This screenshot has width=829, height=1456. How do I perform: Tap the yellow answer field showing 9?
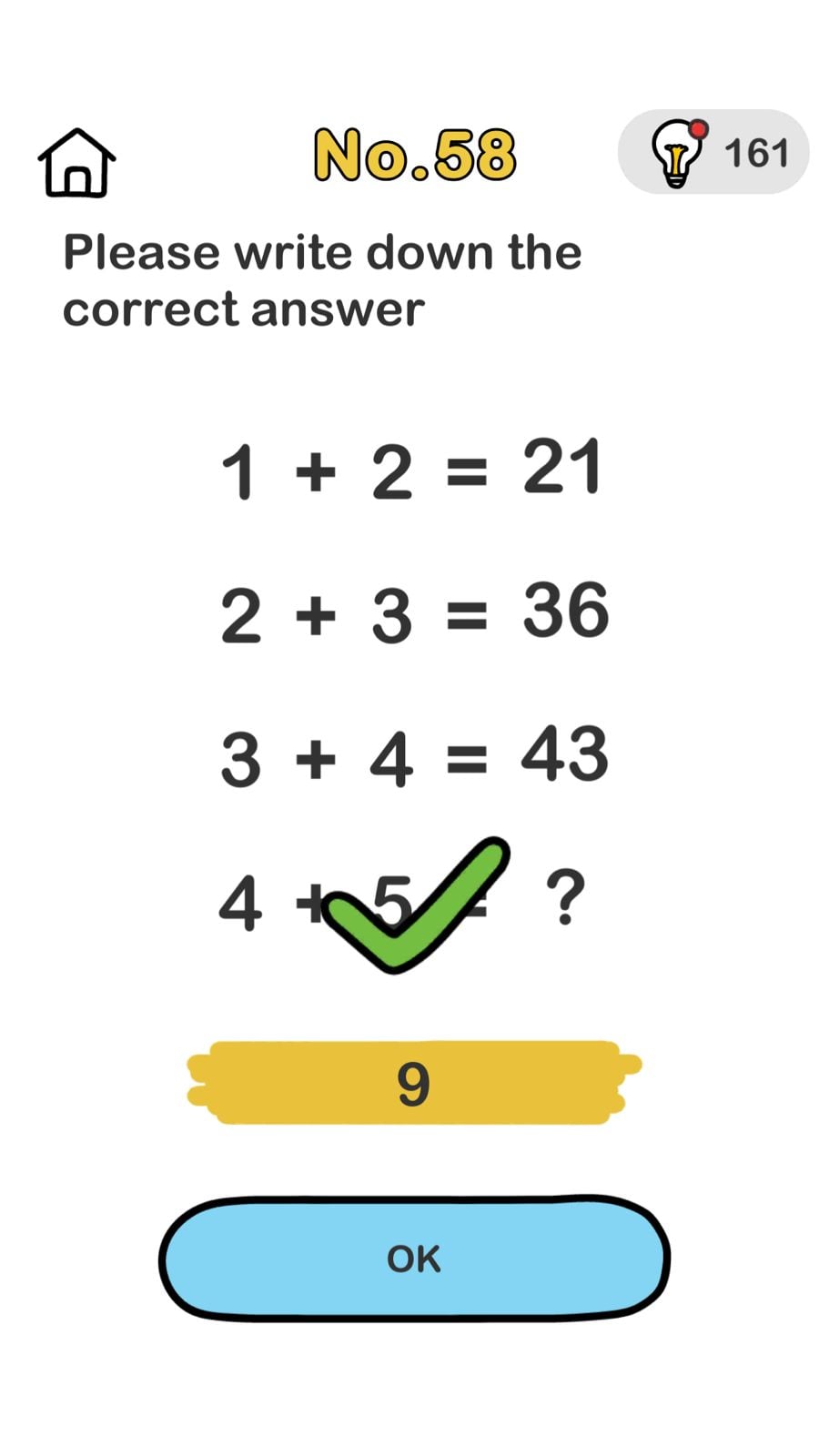pos(414,1083)
